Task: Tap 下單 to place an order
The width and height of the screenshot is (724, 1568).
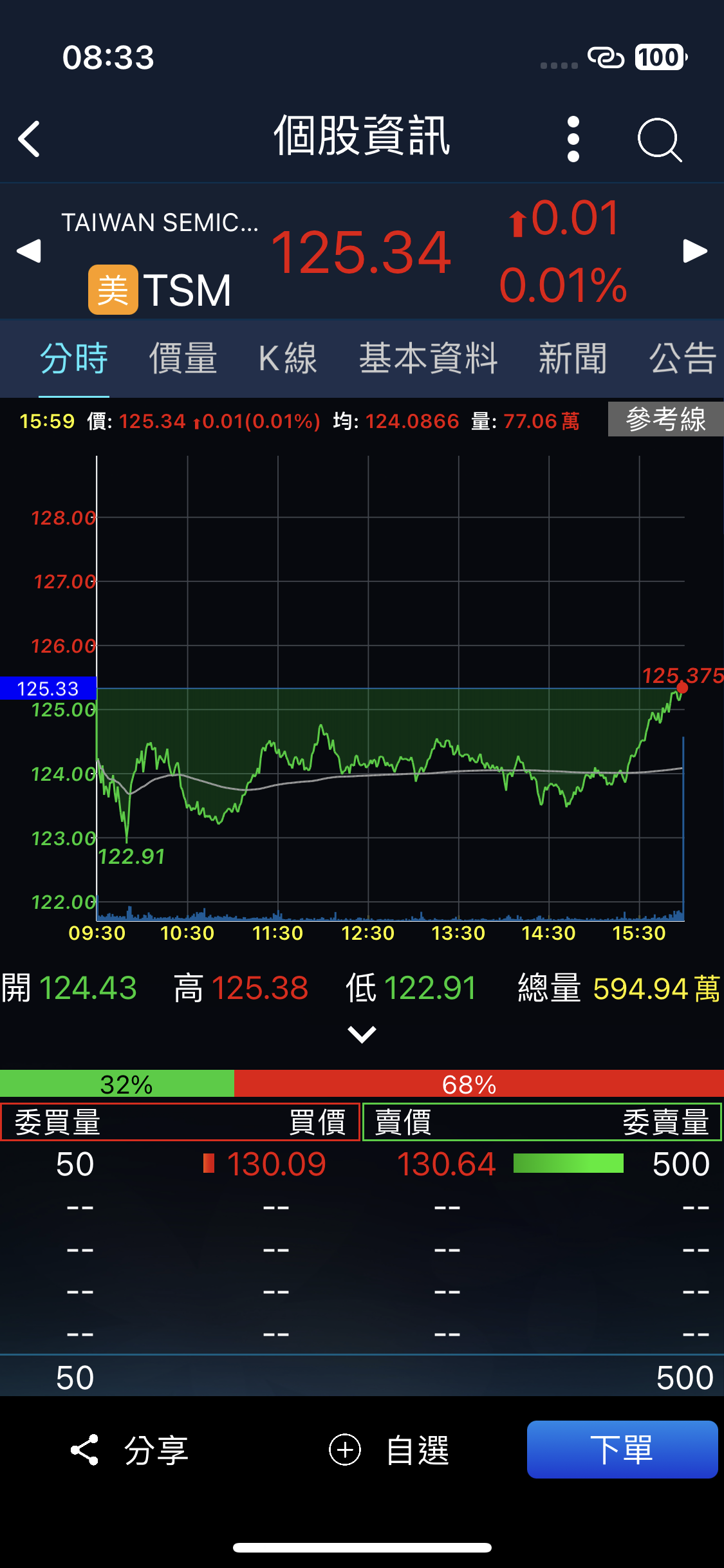Action: point(622,1450)
